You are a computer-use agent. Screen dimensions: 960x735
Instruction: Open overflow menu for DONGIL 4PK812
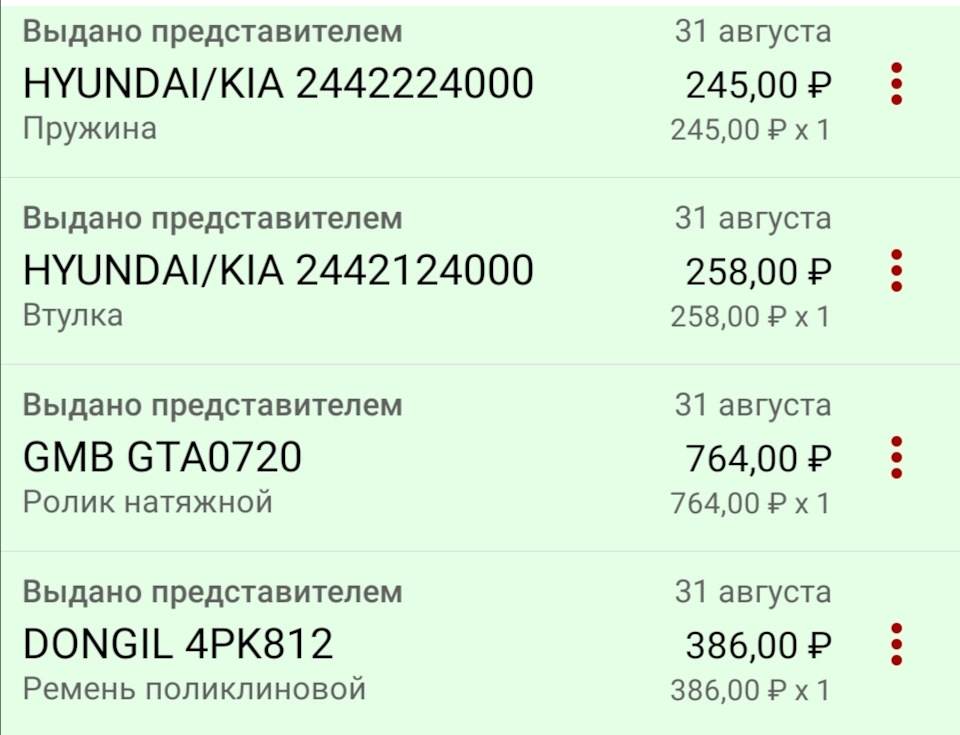896,644
